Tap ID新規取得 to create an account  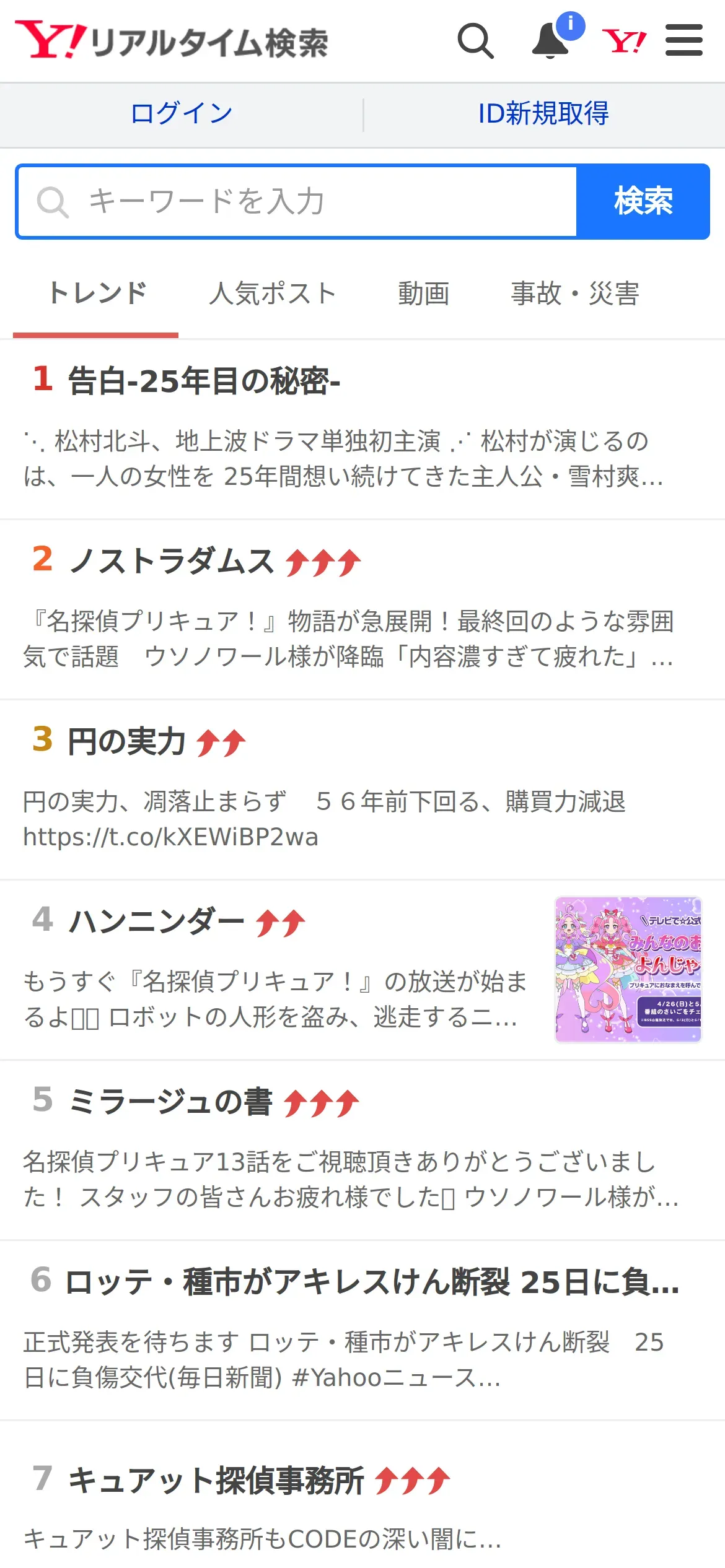(x=543, y=113)
